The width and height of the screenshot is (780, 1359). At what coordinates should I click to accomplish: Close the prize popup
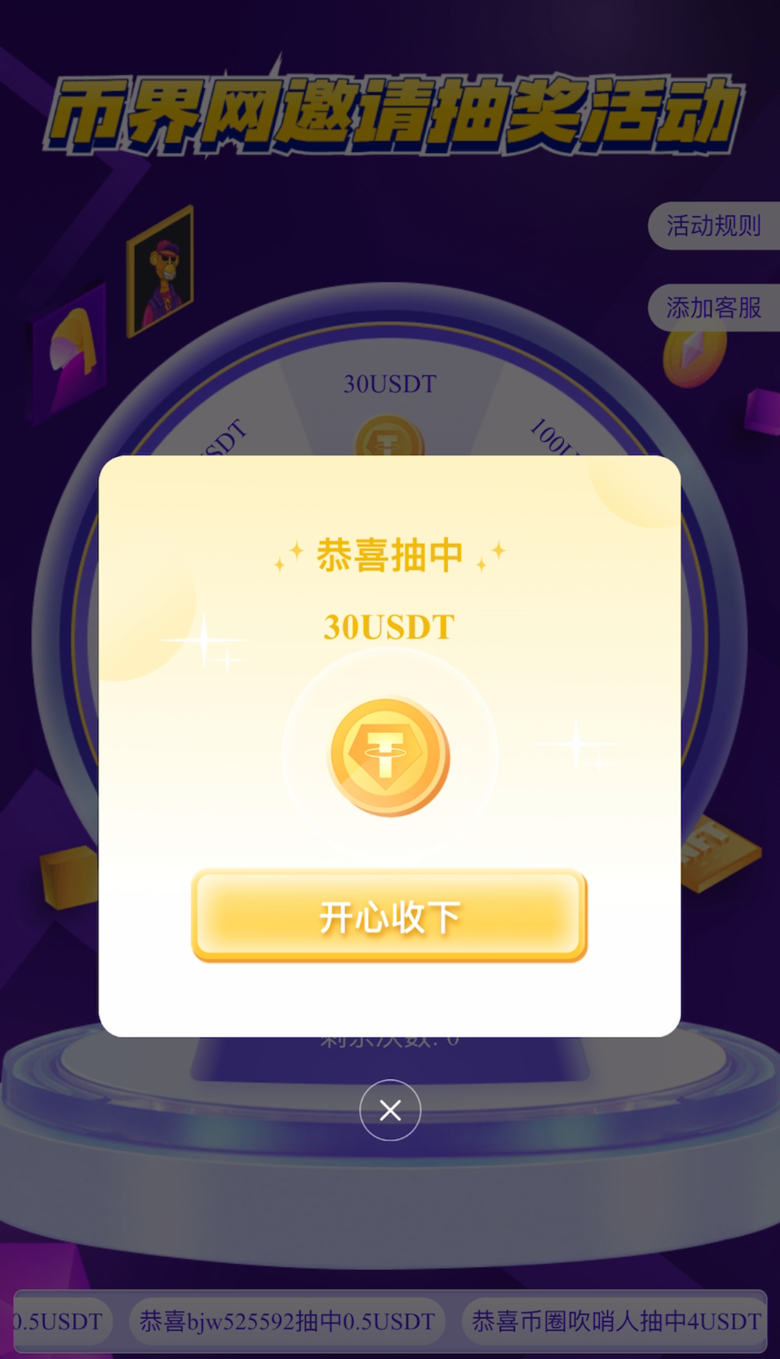coord(390,1110)
